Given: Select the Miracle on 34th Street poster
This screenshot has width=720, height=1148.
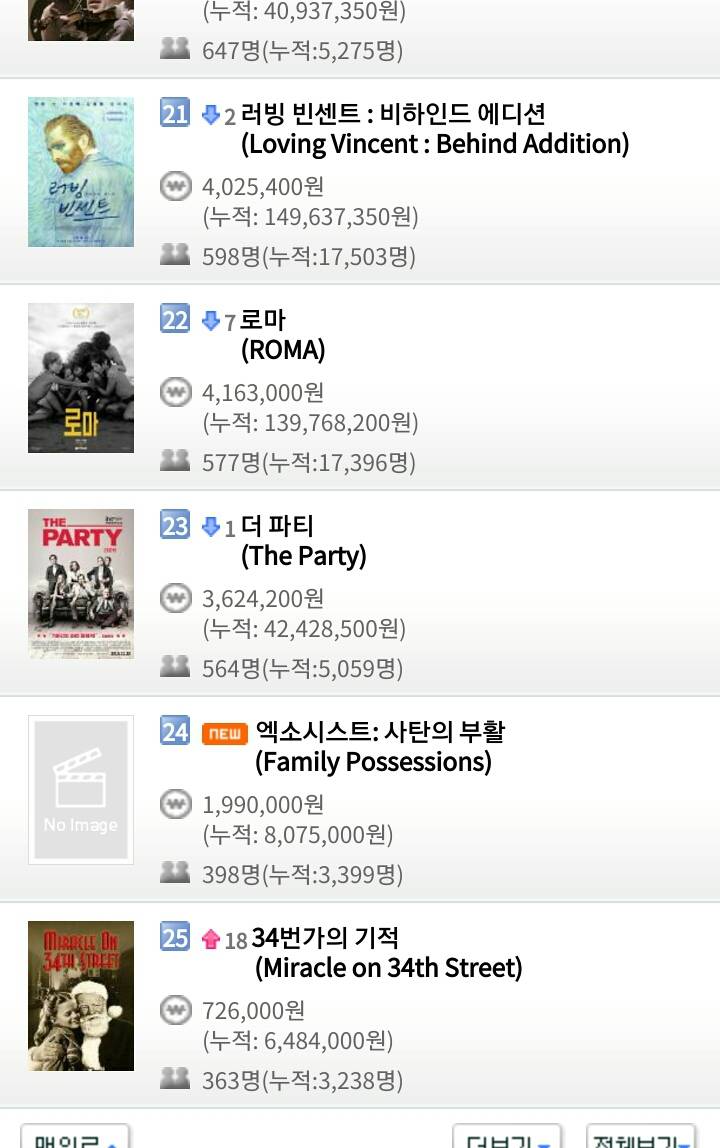Looking at the screenshot, I should click(80, 996).
